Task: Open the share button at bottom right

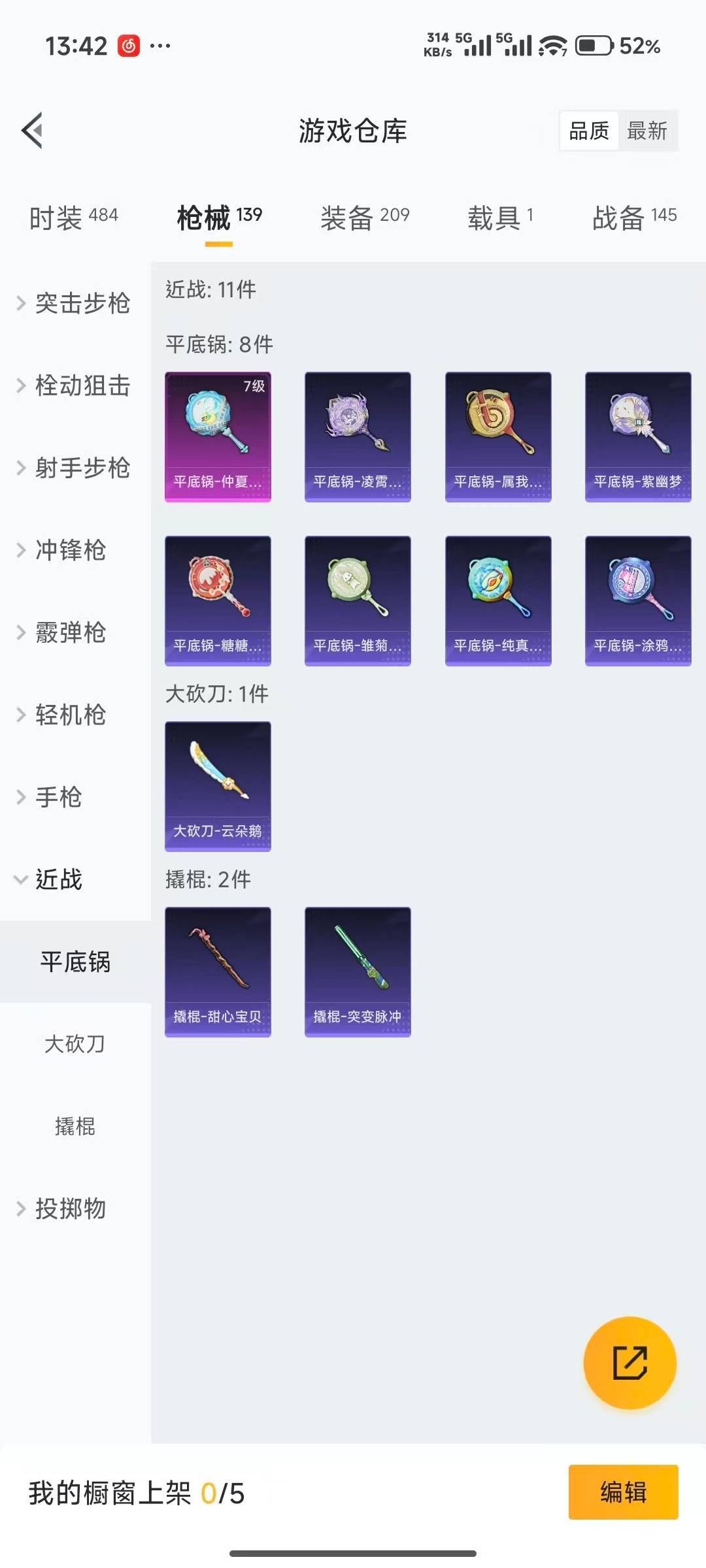Action: [630, 1364]
